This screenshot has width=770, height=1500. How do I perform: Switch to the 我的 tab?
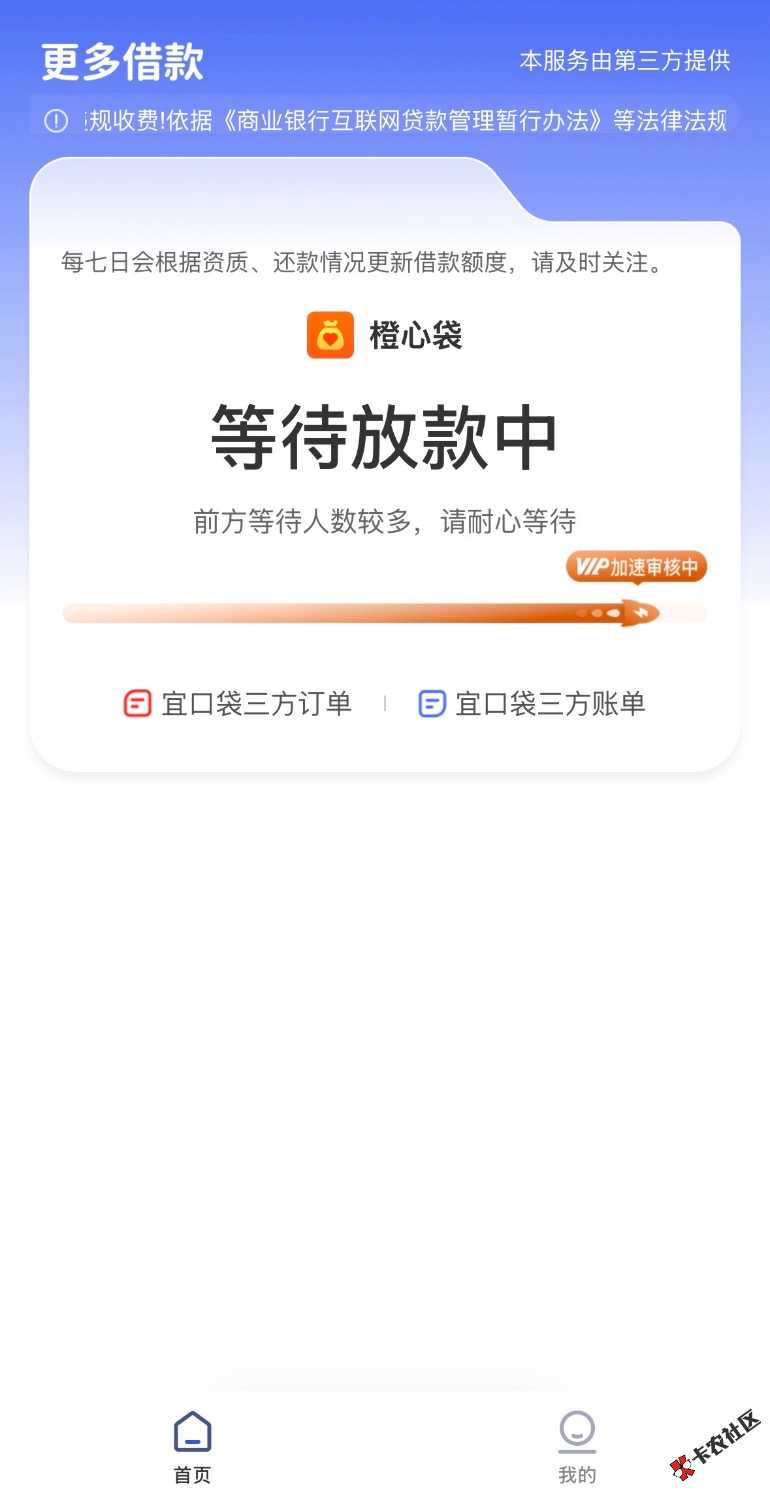(x=576, y=1446)
